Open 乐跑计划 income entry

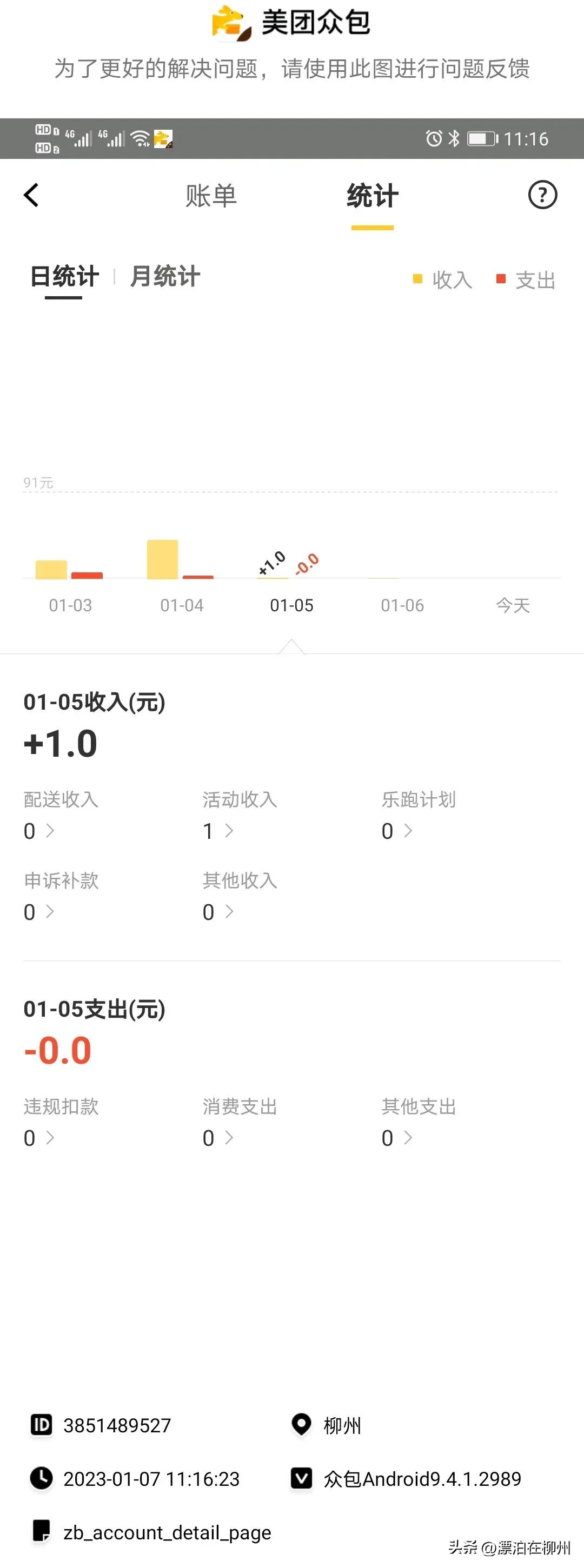click(397, 831)
